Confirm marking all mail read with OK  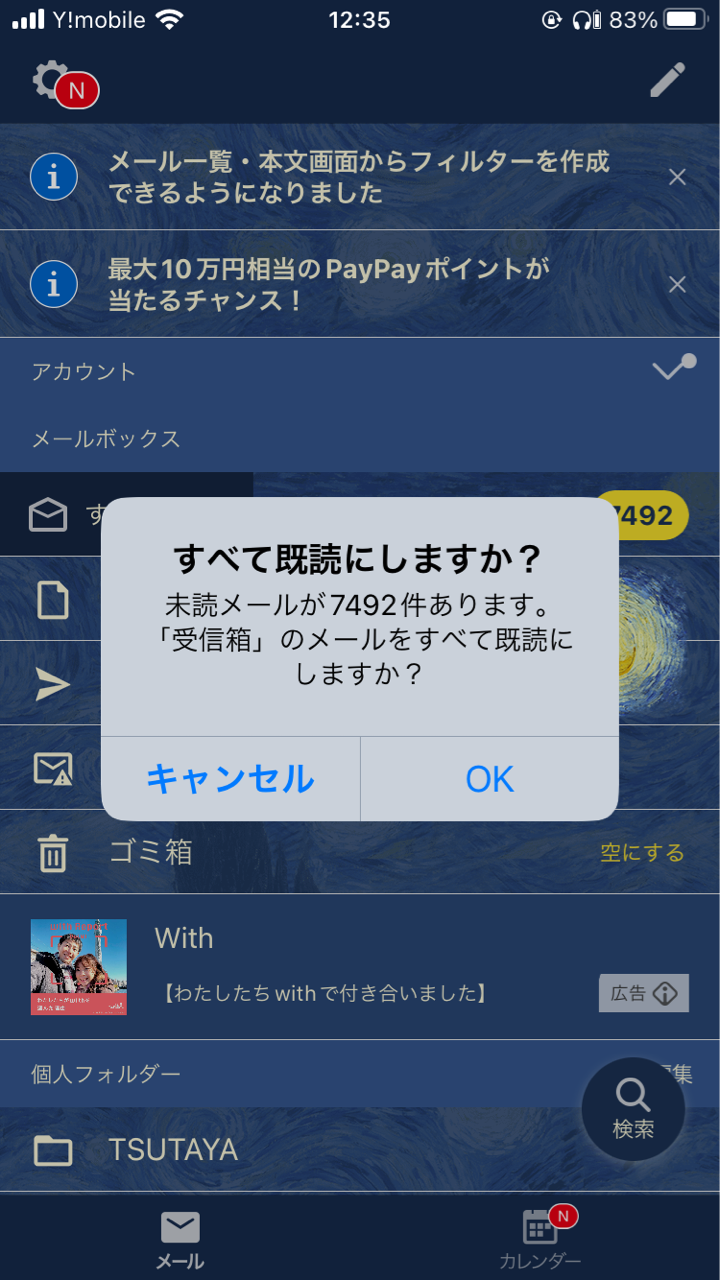(489, 779)
